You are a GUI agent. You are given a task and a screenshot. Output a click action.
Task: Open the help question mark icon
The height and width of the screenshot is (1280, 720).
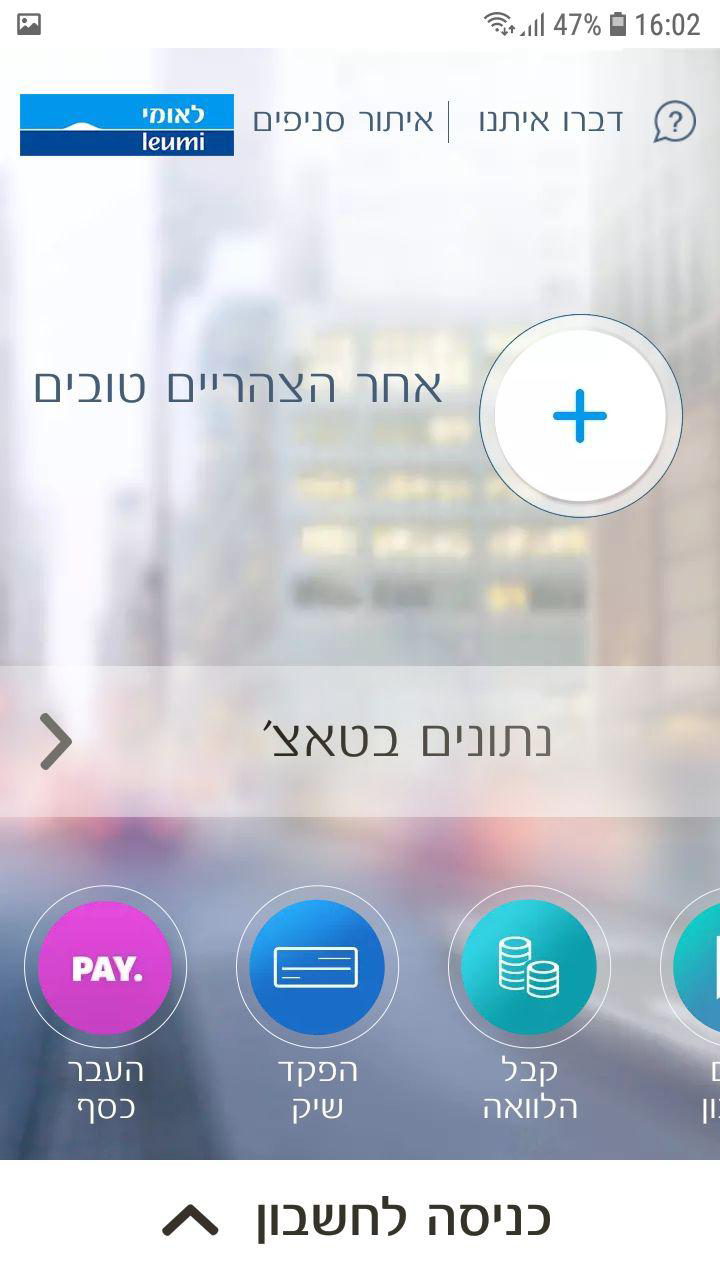(x=674, y=123)
